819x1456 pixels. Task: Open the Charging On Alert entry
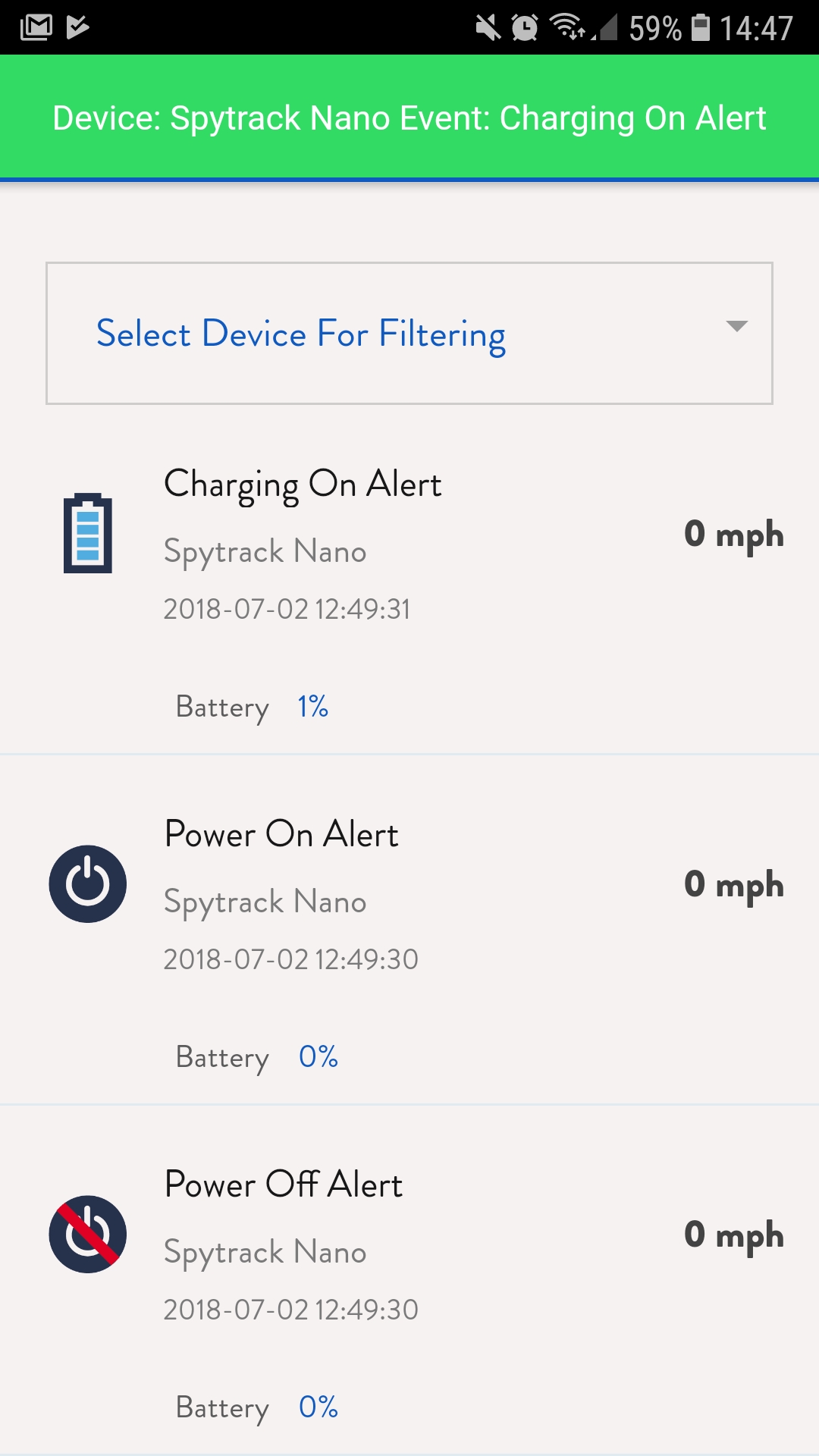tap(409, 593)
